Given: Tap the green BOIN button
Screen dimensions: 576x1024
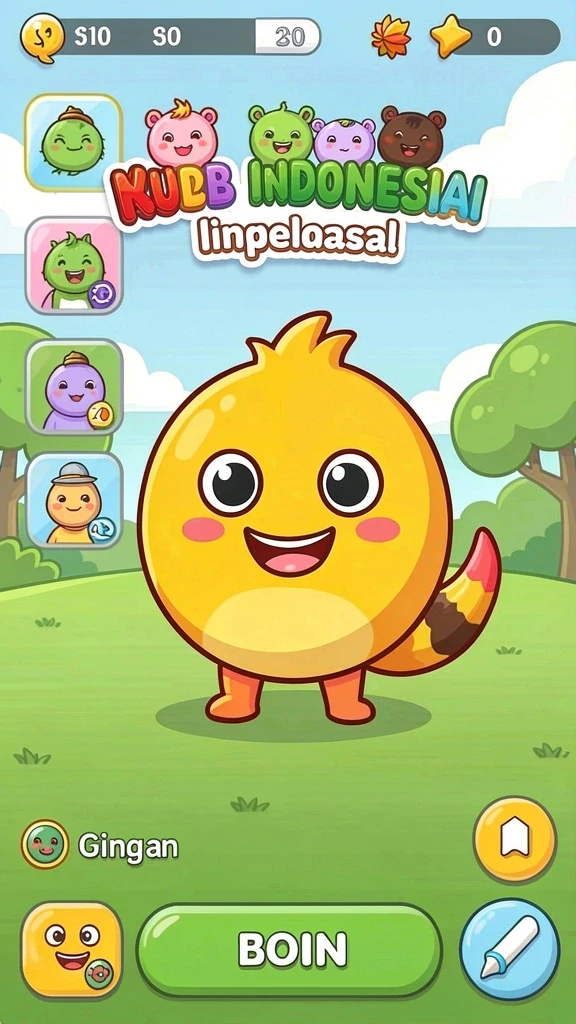Looking at the screenshot, I should [289, 950].
